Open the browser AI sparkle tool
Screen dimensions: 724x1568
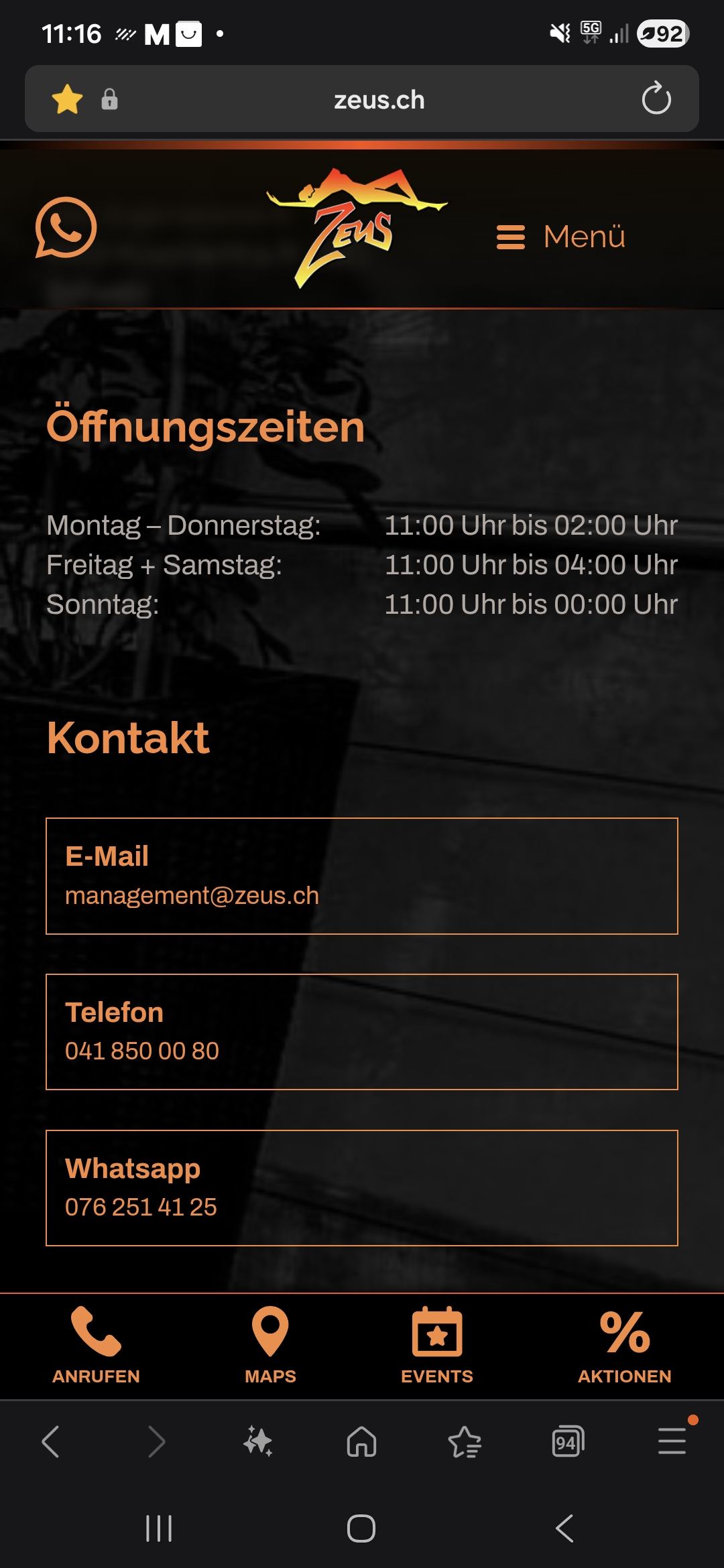(x=258, y=1441)
